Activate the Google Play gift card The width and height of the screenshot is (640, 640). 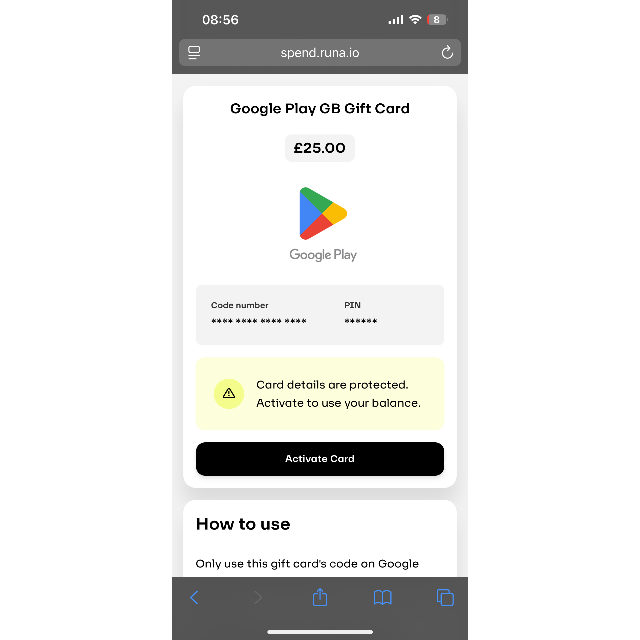point(320,459)
